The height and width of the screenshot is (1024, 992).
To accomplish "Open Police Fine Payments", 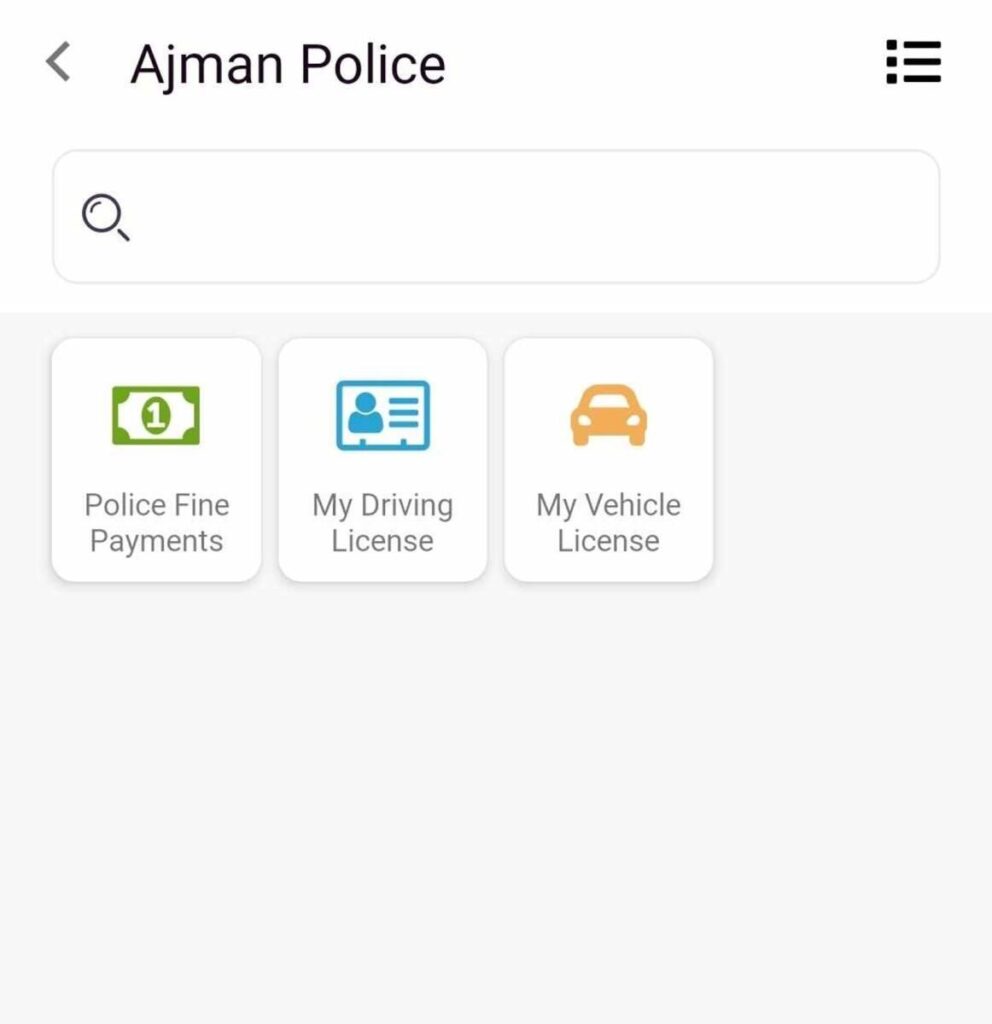I will coord(156,460).
